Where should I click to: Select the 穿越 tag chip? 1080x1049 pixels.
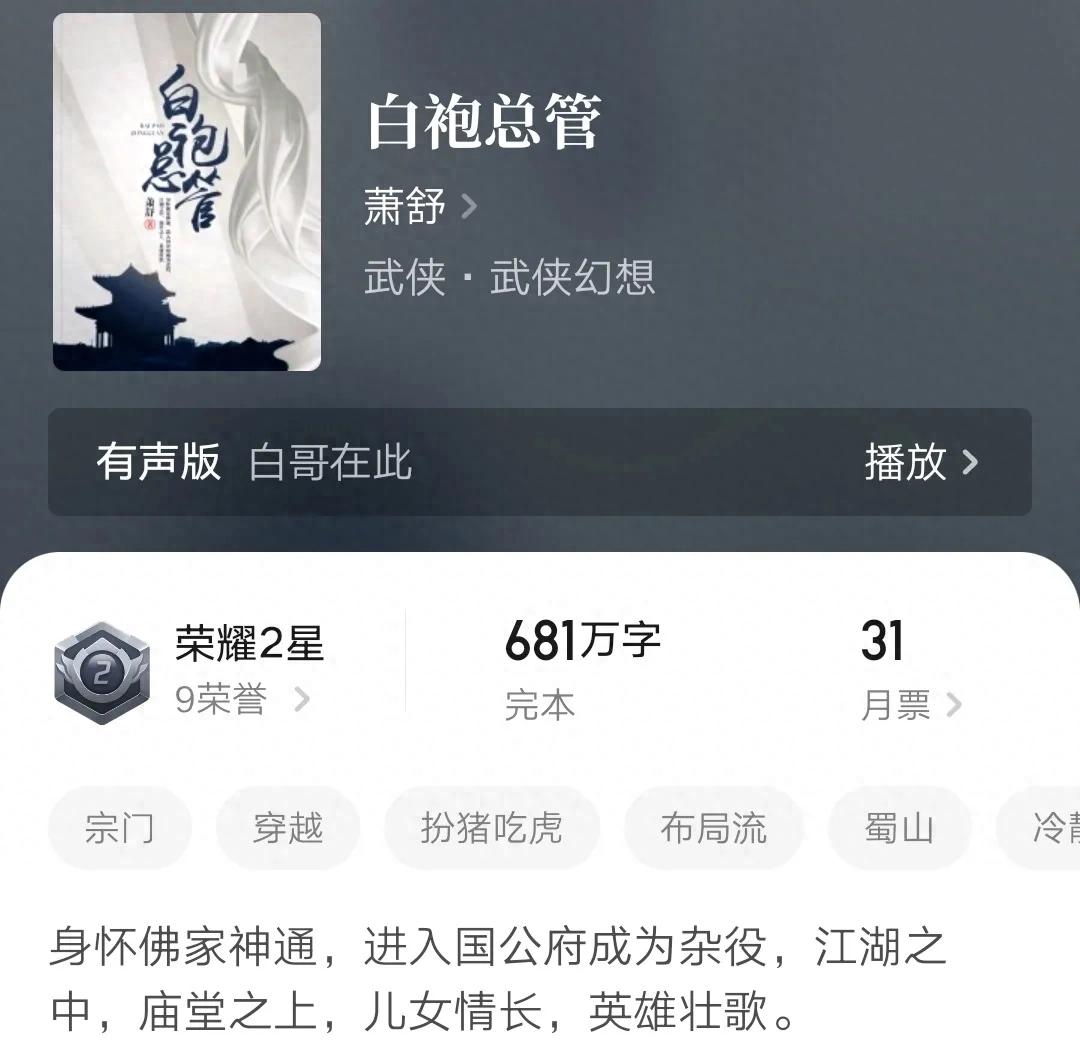pos(288,828)
